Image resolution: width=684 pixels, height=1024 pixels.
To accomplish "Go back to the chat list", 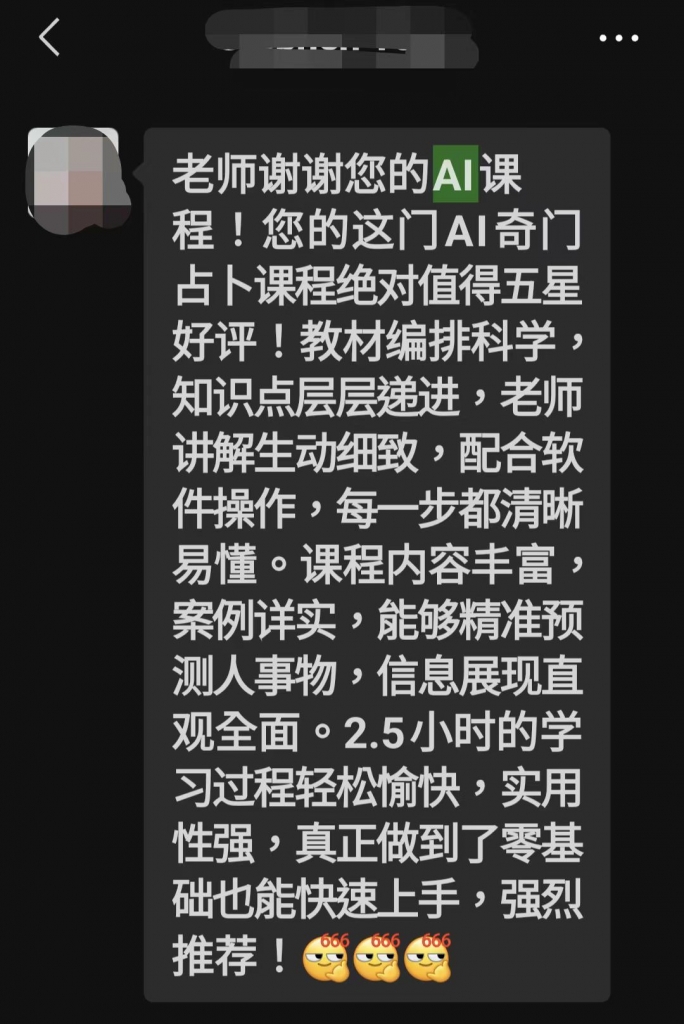I will pos(48,38).
